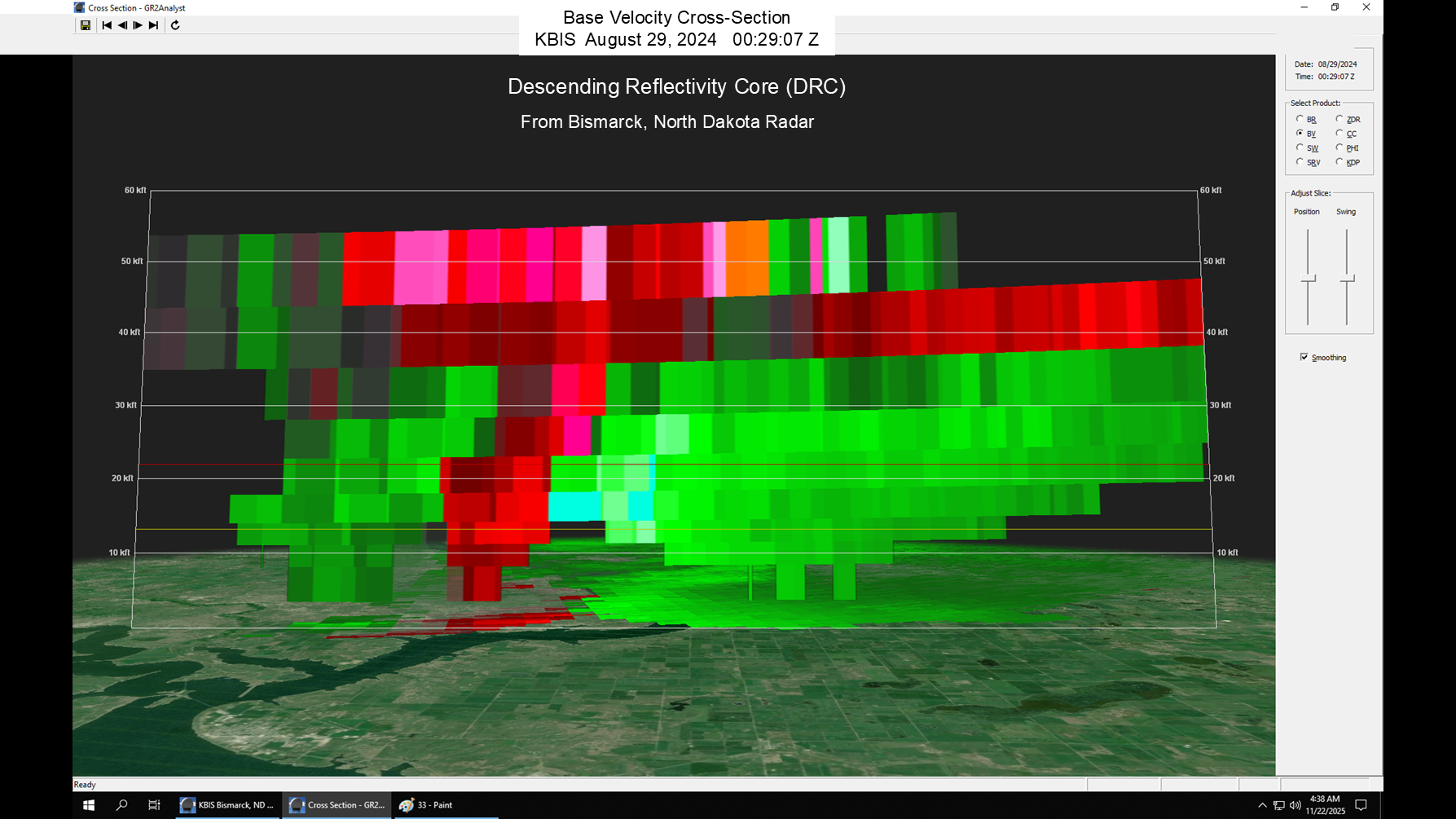
Task: Open the Windows Start menu
Action: click(89, 805)
